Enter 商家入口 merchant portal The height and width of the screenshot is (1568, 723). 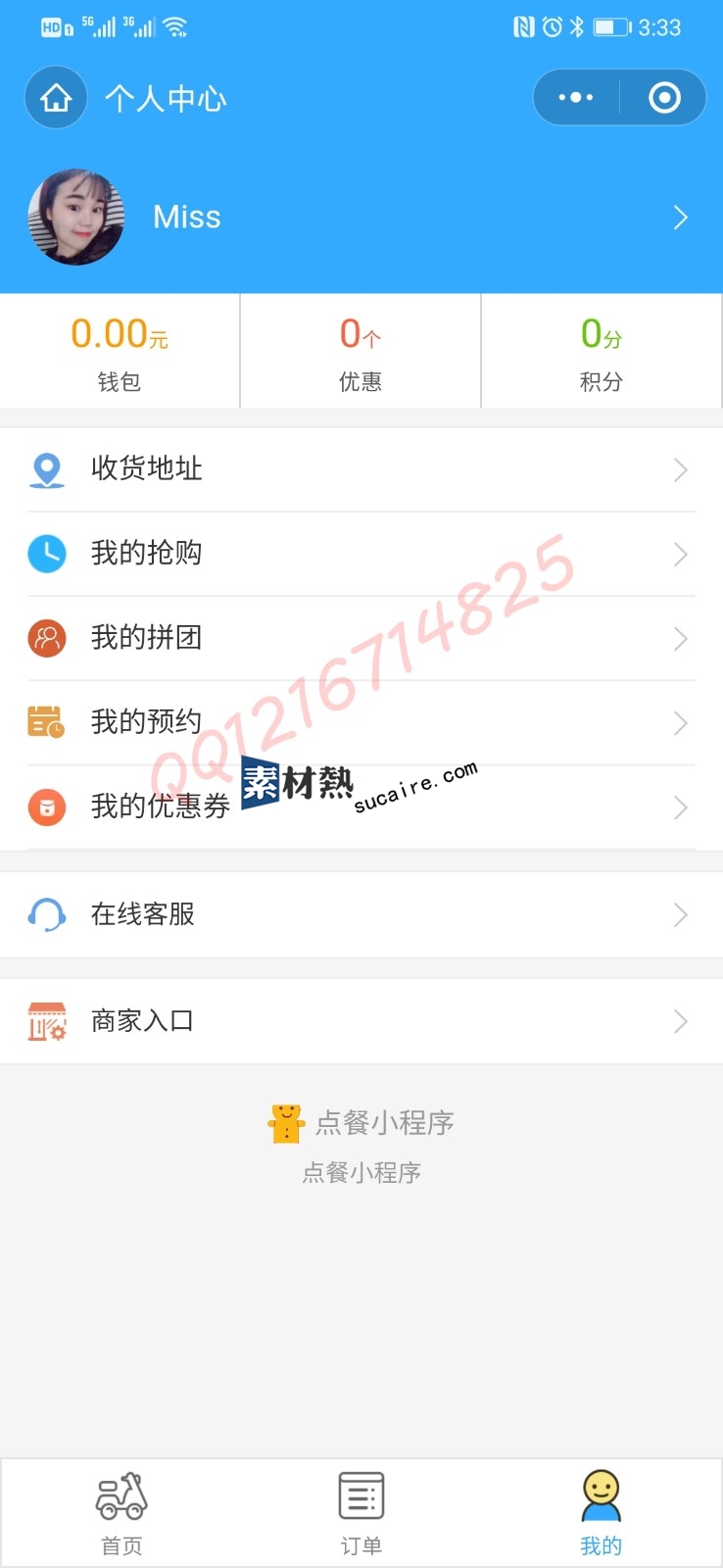pos(361,1021)
